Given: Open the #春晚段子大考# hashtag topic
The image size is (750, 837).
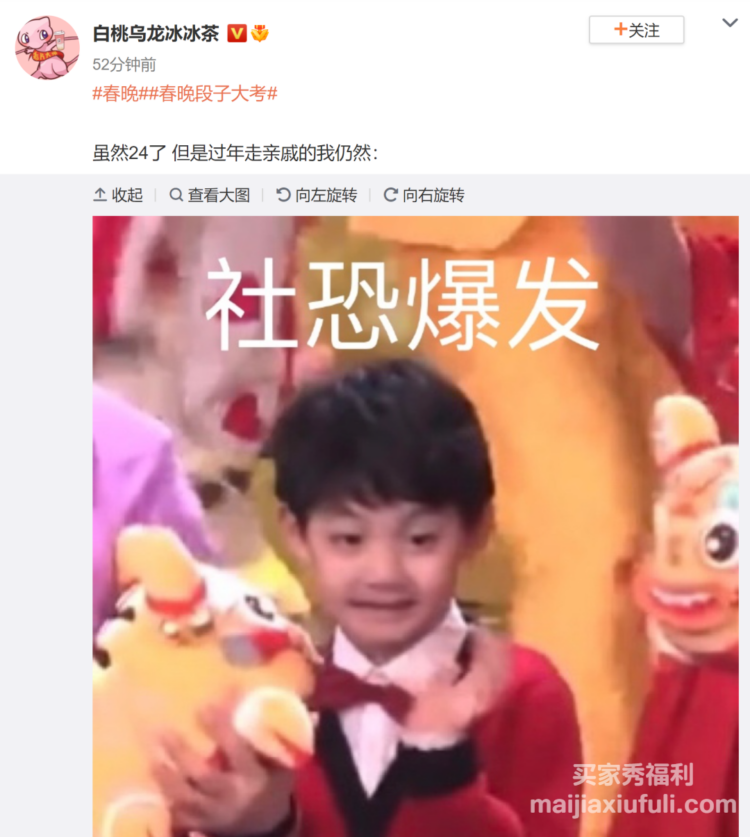Looking at the screenshot, I should point(212,93).
